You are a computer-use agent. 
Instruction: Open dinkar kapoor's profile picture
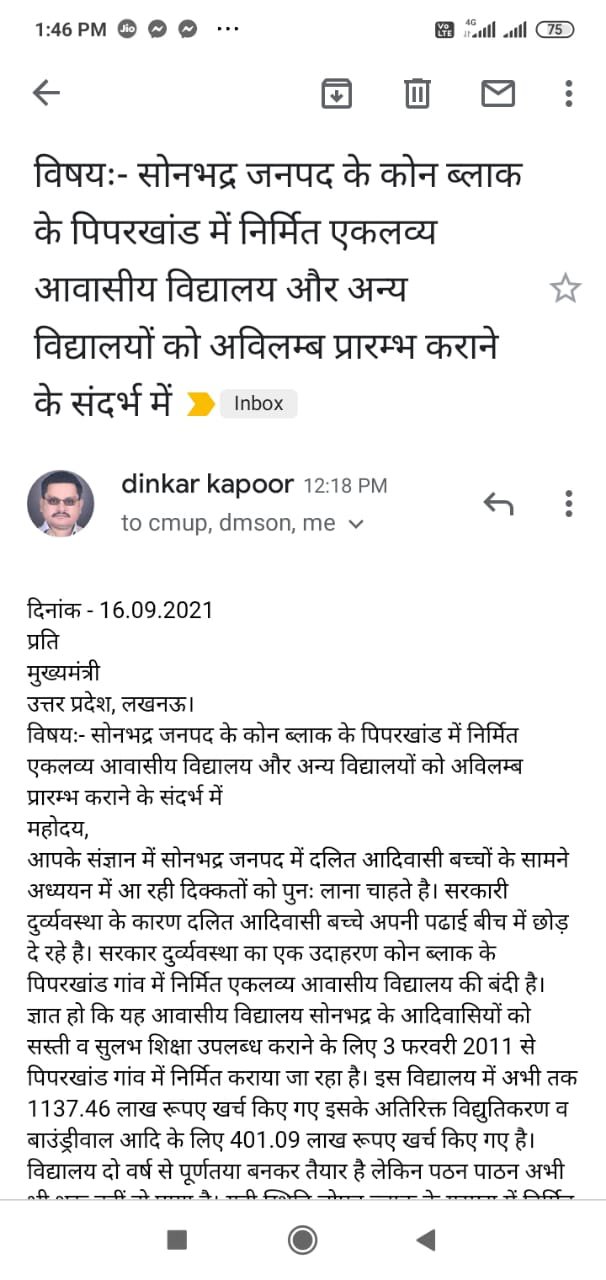click(x=61, y=503)
